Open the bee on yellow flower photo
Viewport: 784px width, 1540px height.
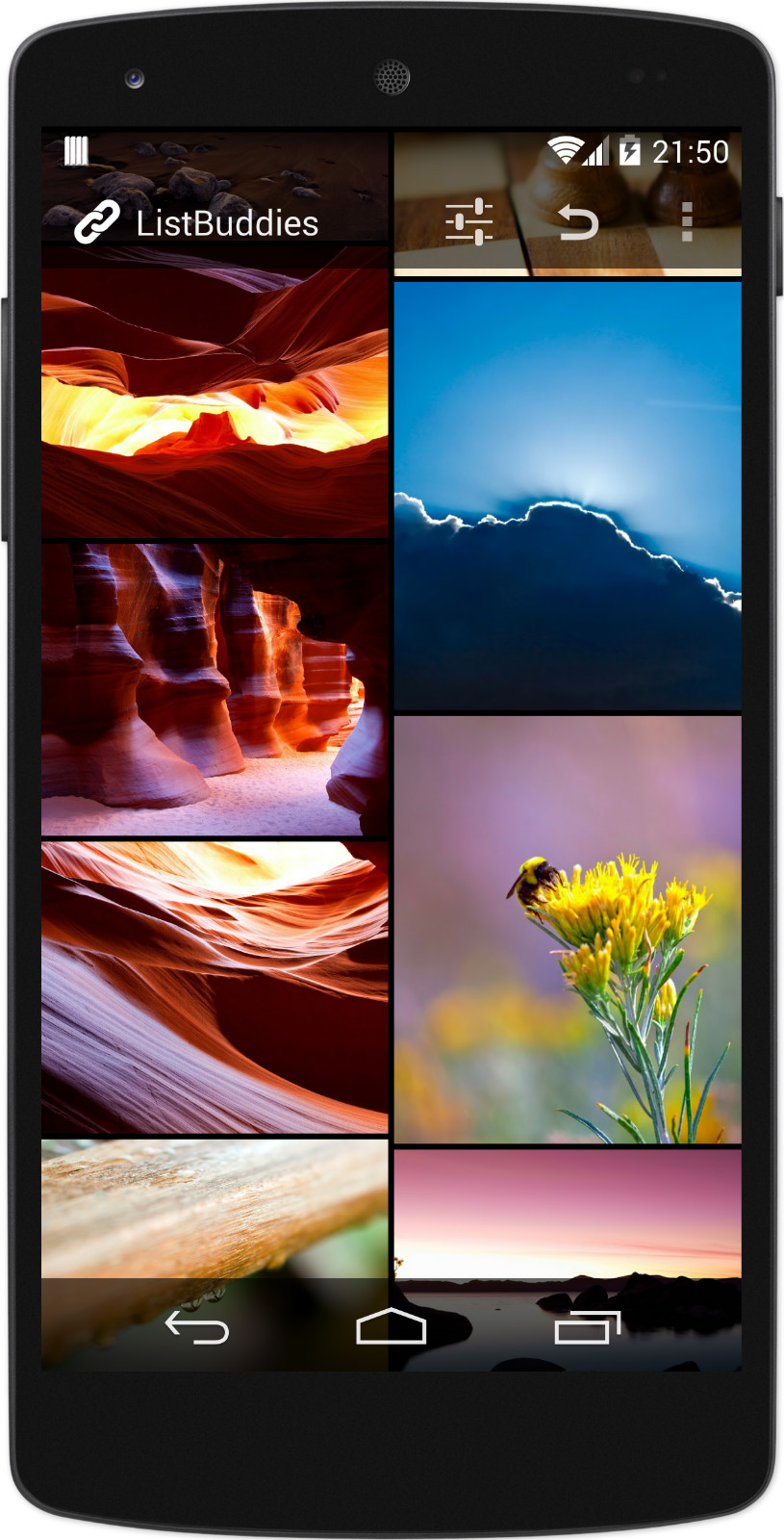point(568,930)
